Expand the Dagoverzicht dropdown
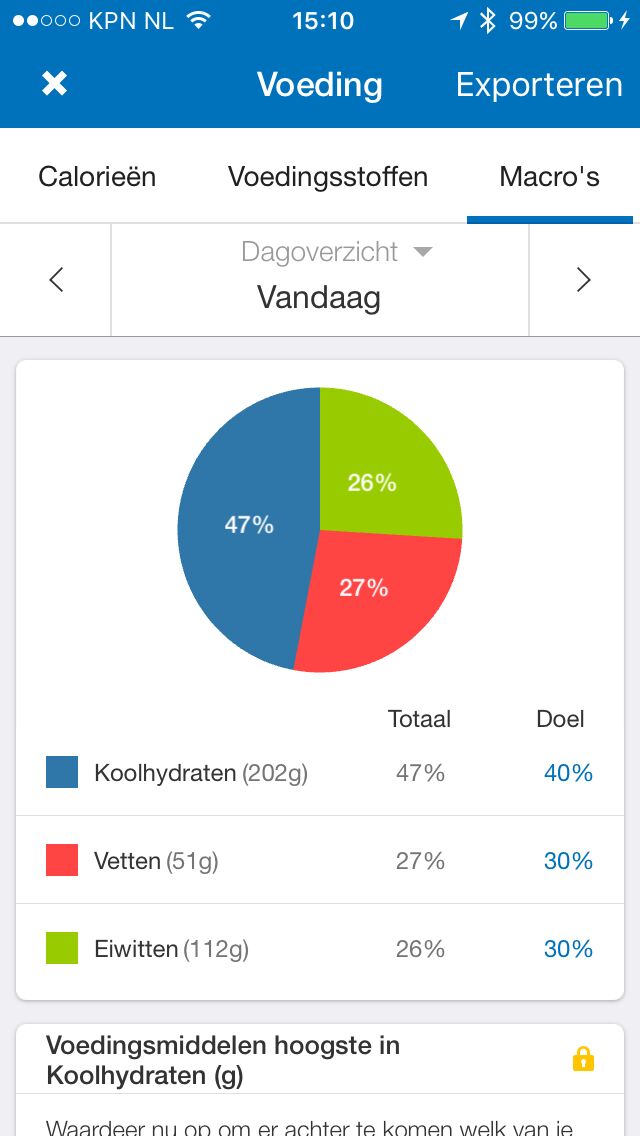640x1136 pixels. [336, 252]
